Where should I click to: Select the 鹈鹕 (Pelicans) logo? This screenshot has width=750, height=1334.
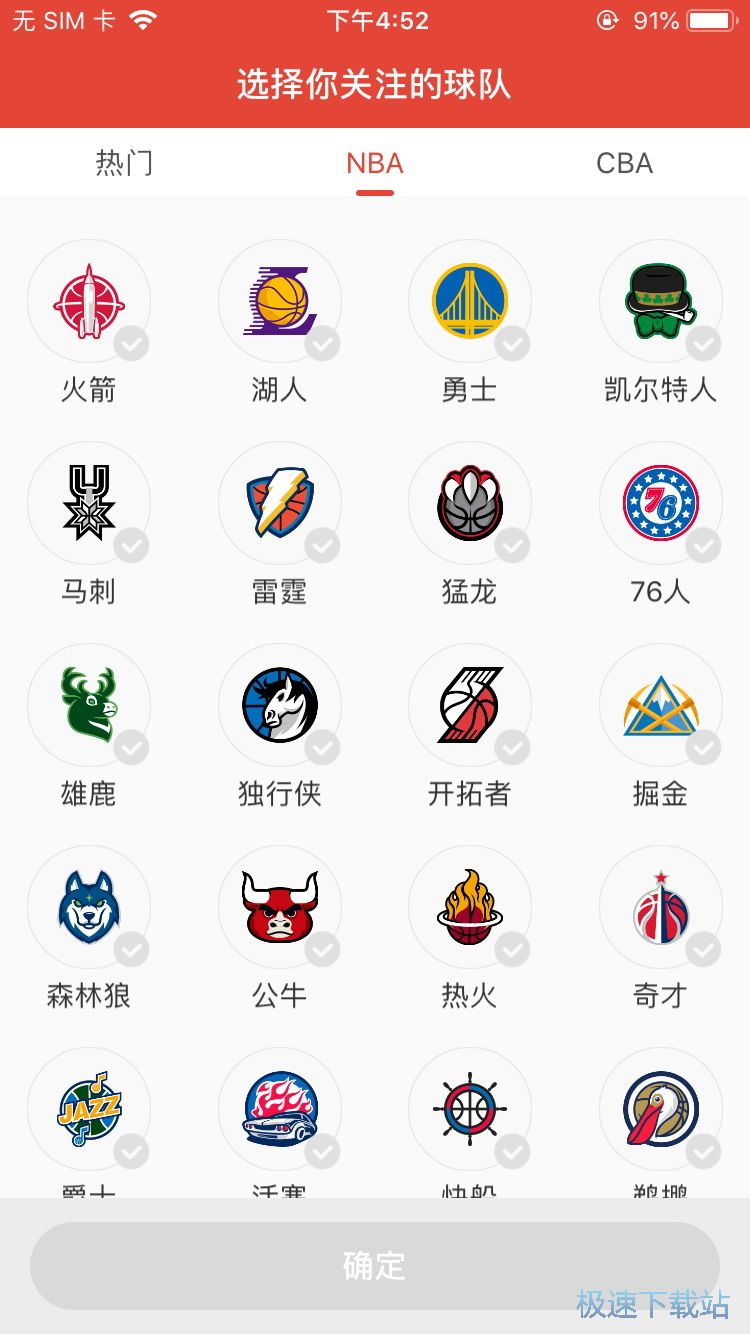click(x=660, y=1109)
